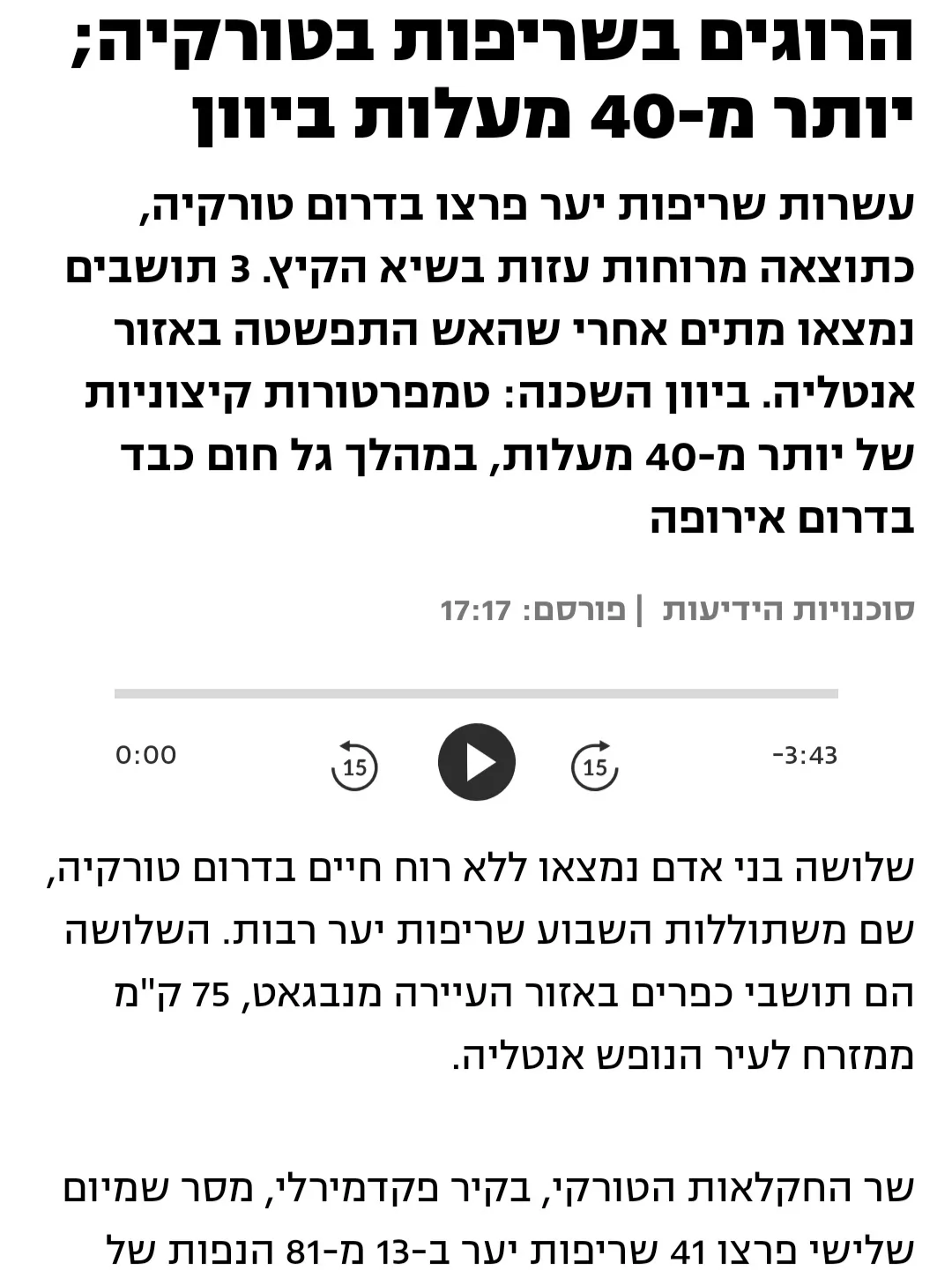Tap the audio progress bar to seek
Viewport: 952px width, 1270px height.
[476, 694]
